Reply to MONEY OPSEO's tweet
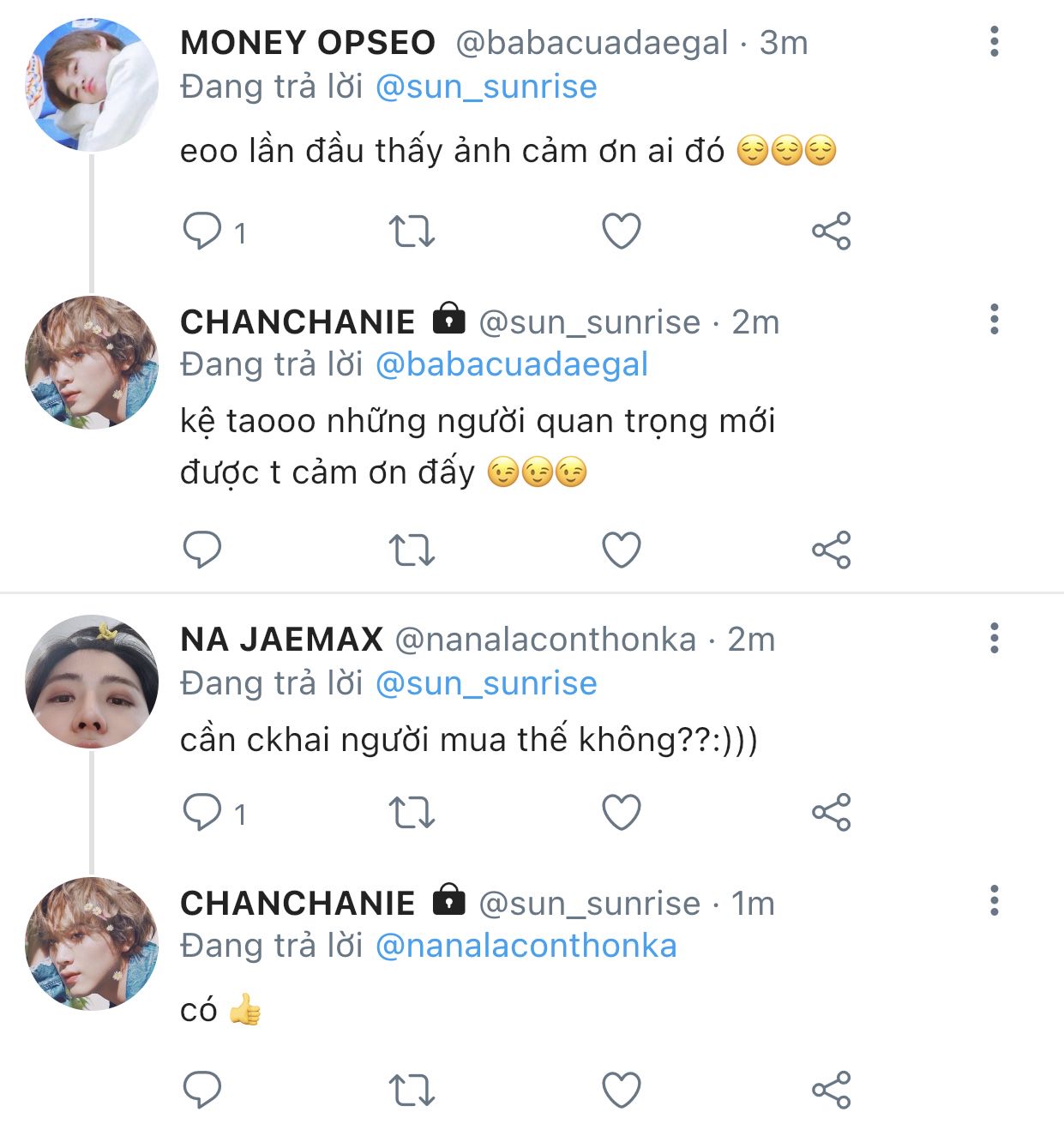Image resolution: width=1064 pixels, height=1124 pixels. click(202, 231)
